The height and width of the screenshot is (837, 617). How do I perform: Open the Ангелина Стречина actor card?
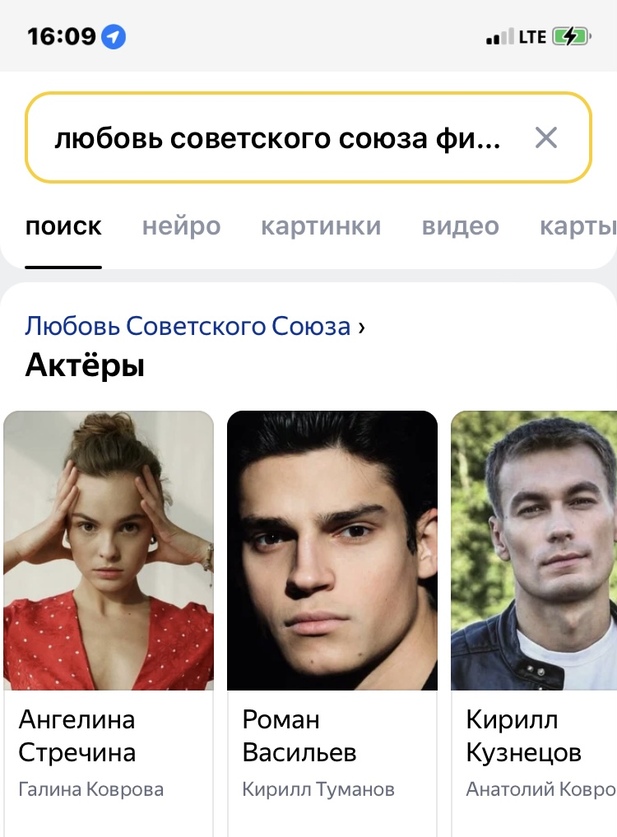point(108,600)
